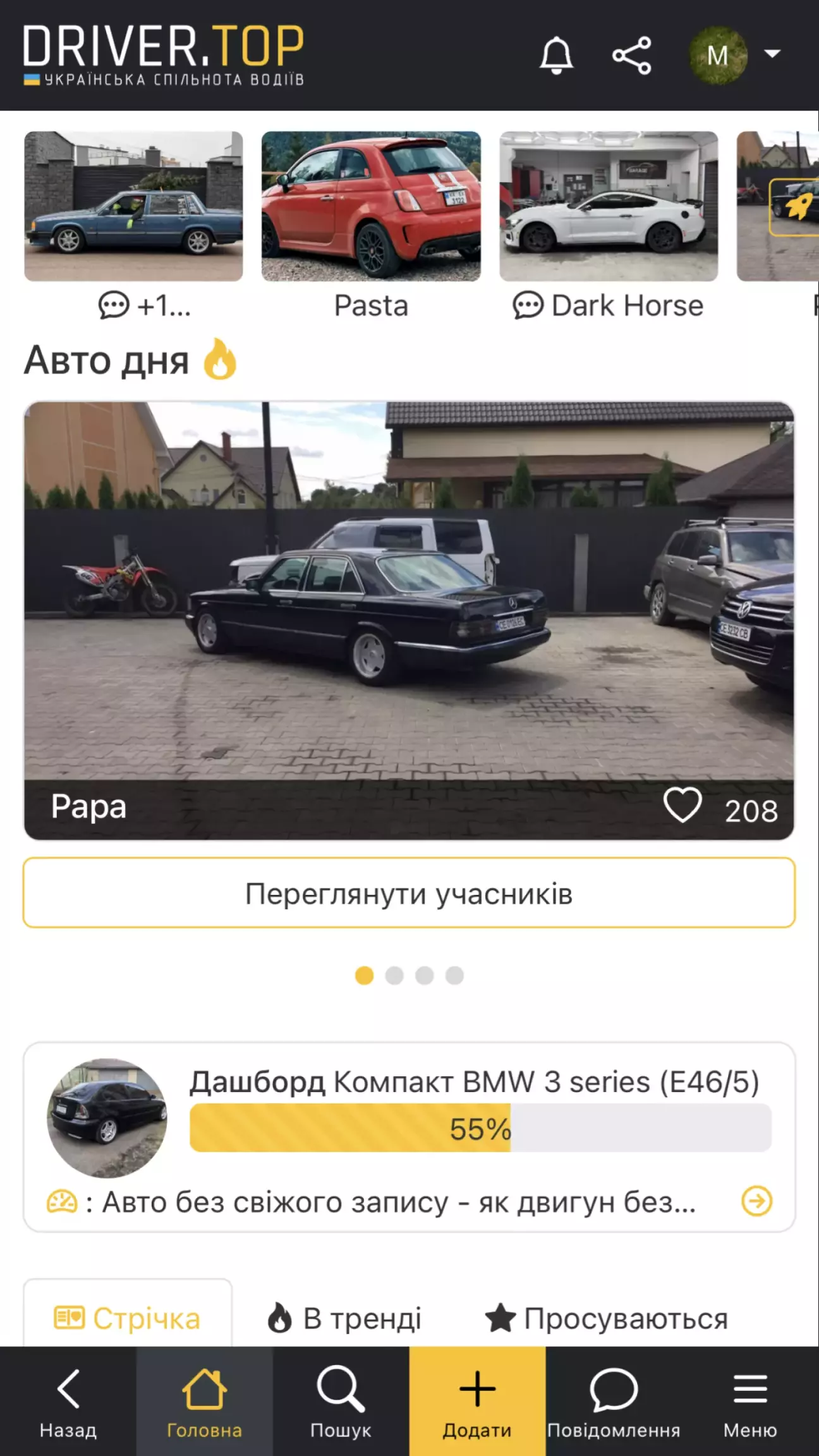Like the Papa car with heart icon
Screen dimensions: 819x1456
coord(682,806)
